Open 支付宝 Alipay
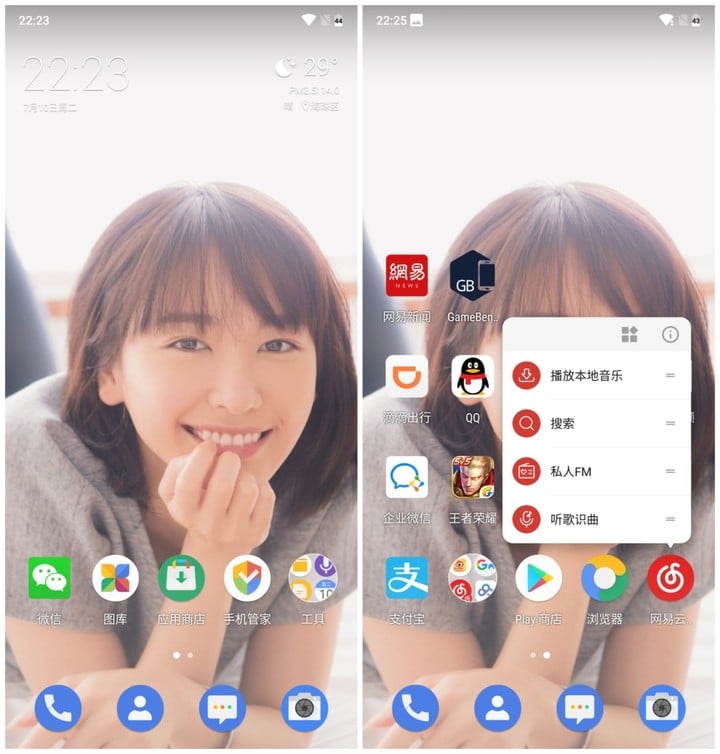The image size is (720, 754). pyautogui.click(x=407, y=578)
